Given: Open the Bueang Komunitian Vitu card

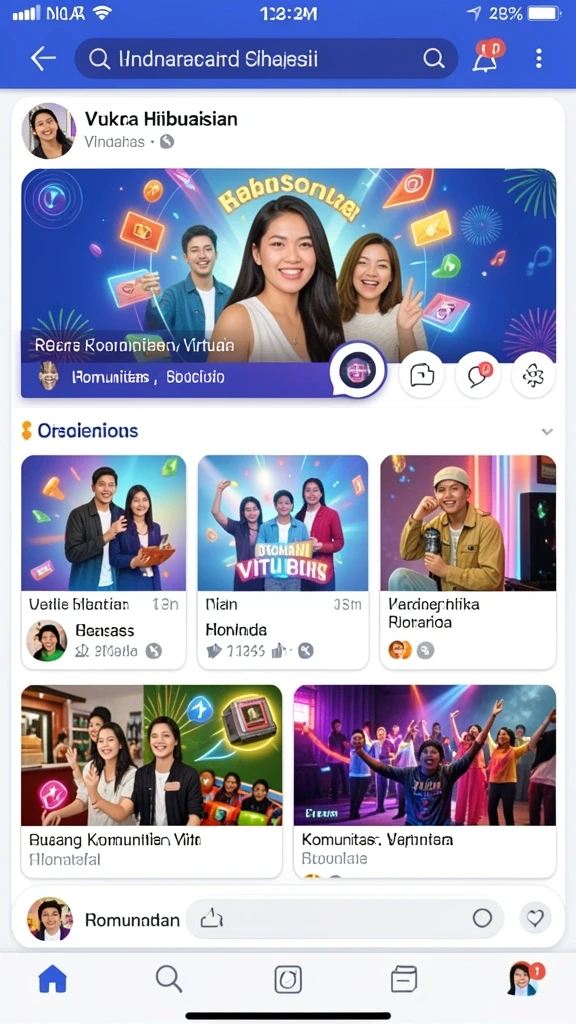Looking at the screenshot, I should pos(152,780).
